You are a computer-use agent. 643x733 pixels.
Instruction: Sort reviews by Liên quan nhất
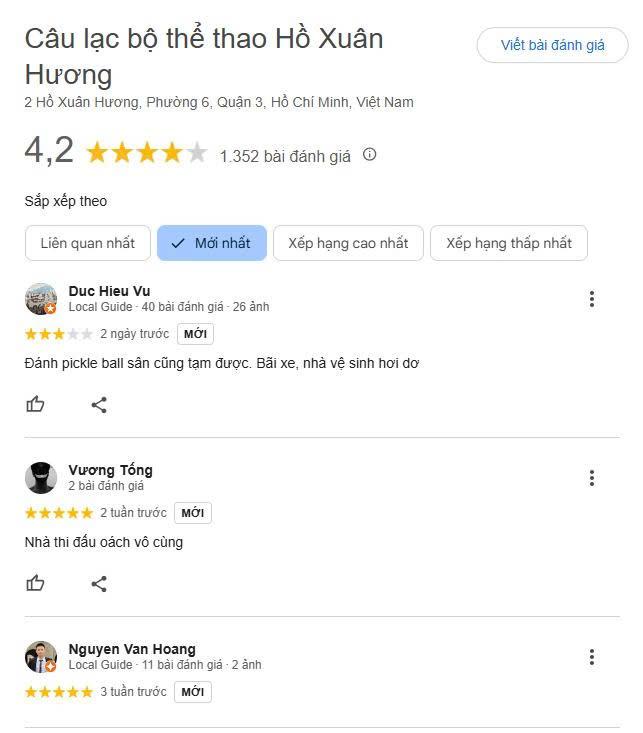click(x=87, y=243)
